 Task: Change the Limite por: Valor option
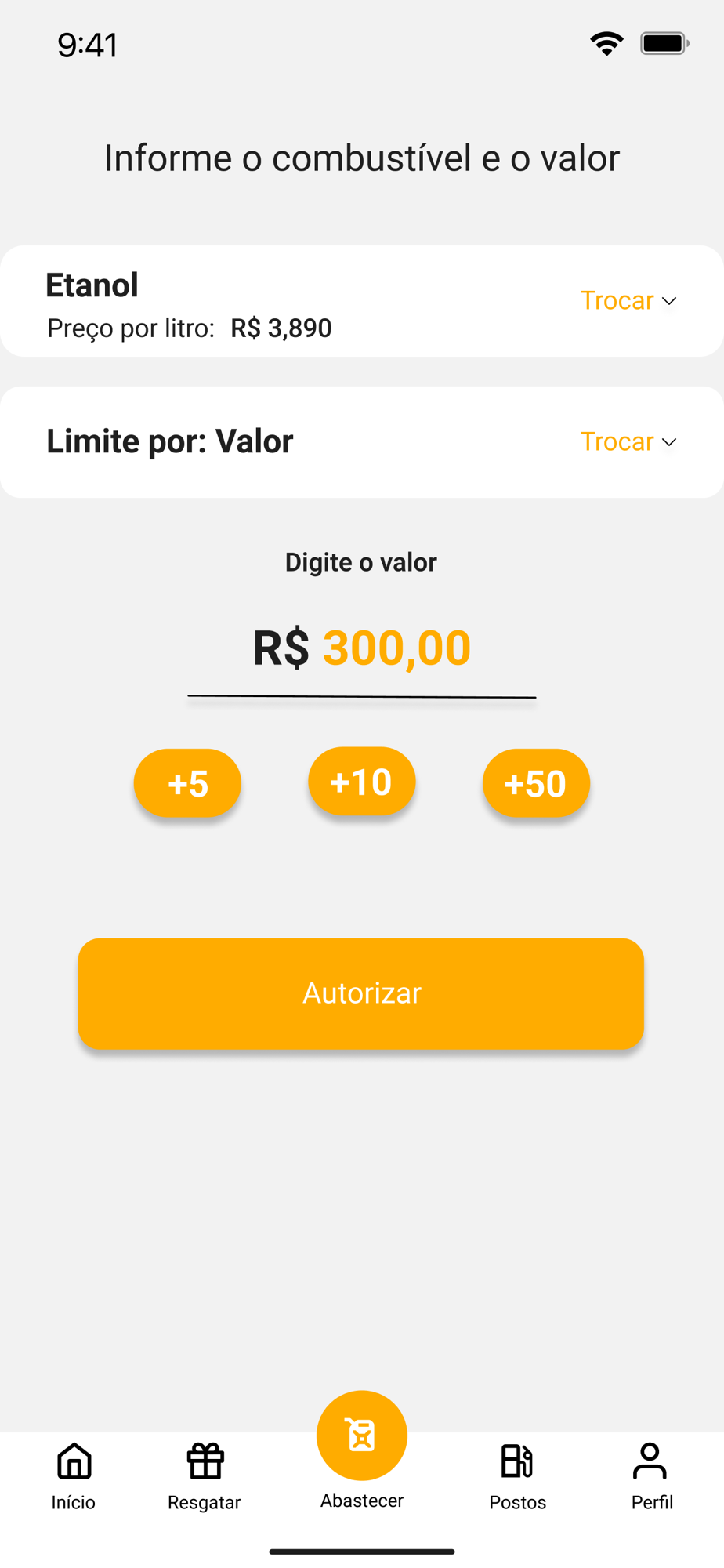point(628,442)
